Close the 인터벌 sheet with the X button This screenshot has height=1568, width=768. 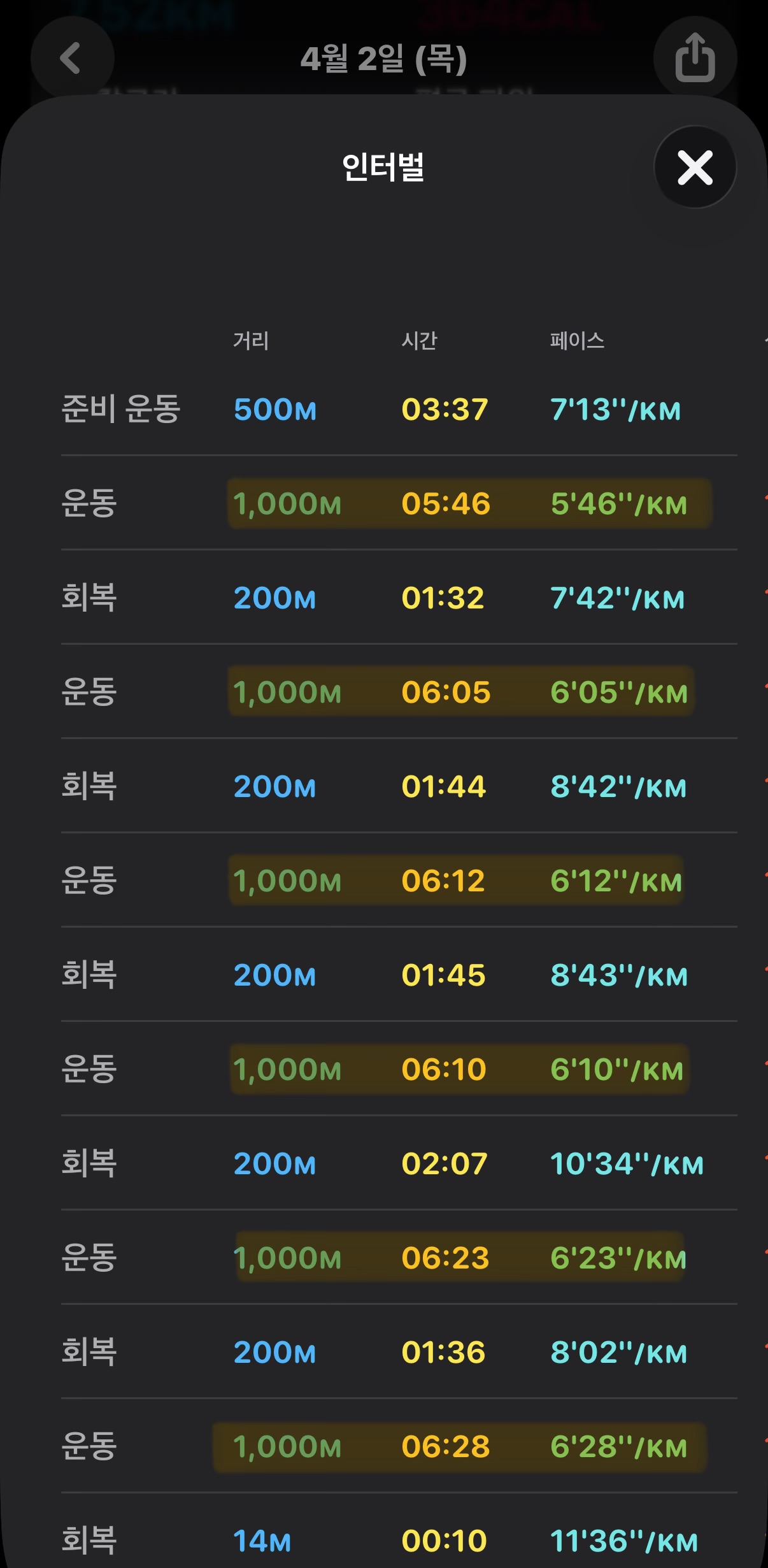click(695, 168)
